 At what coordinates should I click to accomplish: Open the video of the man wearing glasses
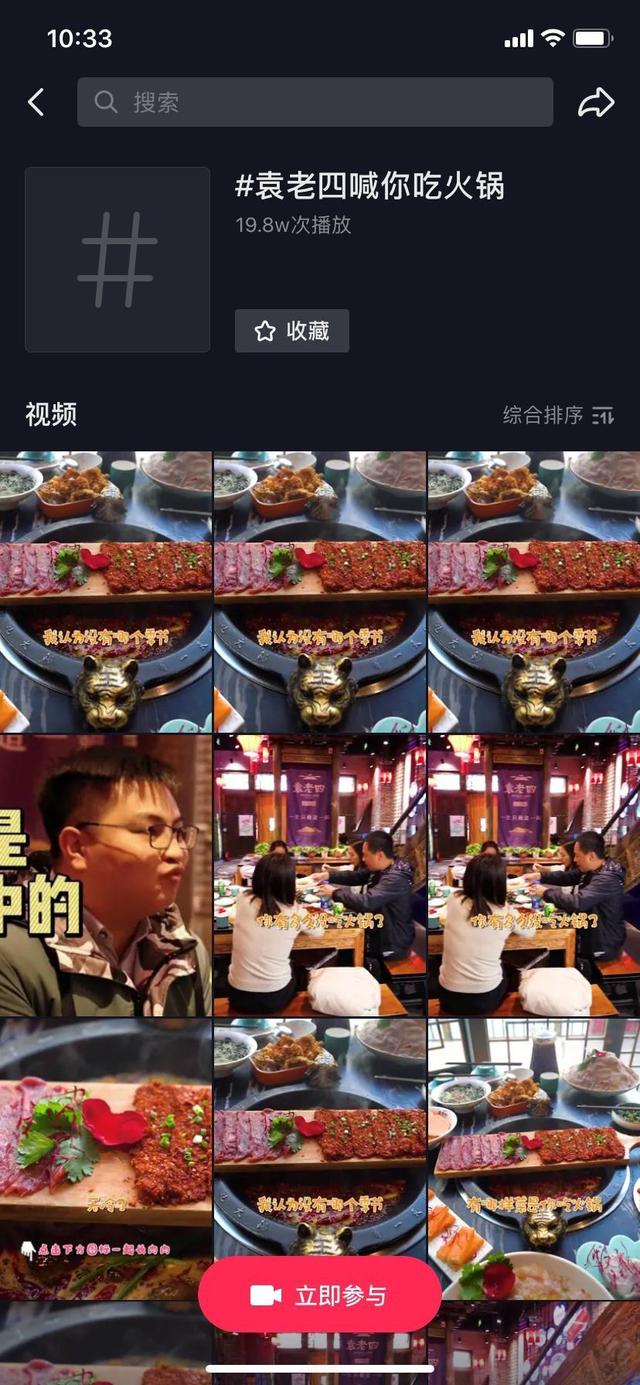(105, 875)
